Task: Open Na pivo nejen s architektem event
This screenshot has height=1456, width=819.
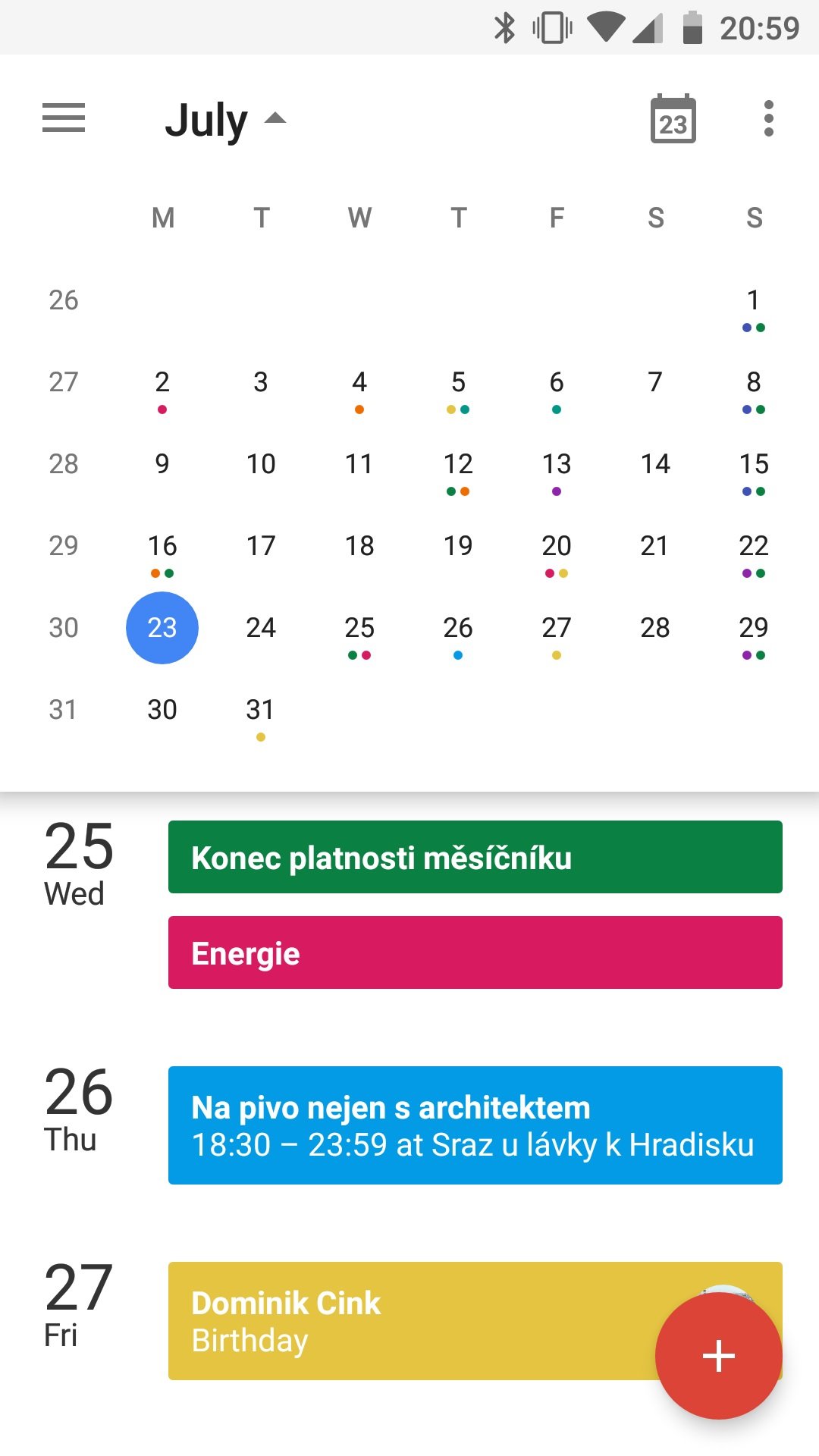Action: click(x=475, y=1125)
